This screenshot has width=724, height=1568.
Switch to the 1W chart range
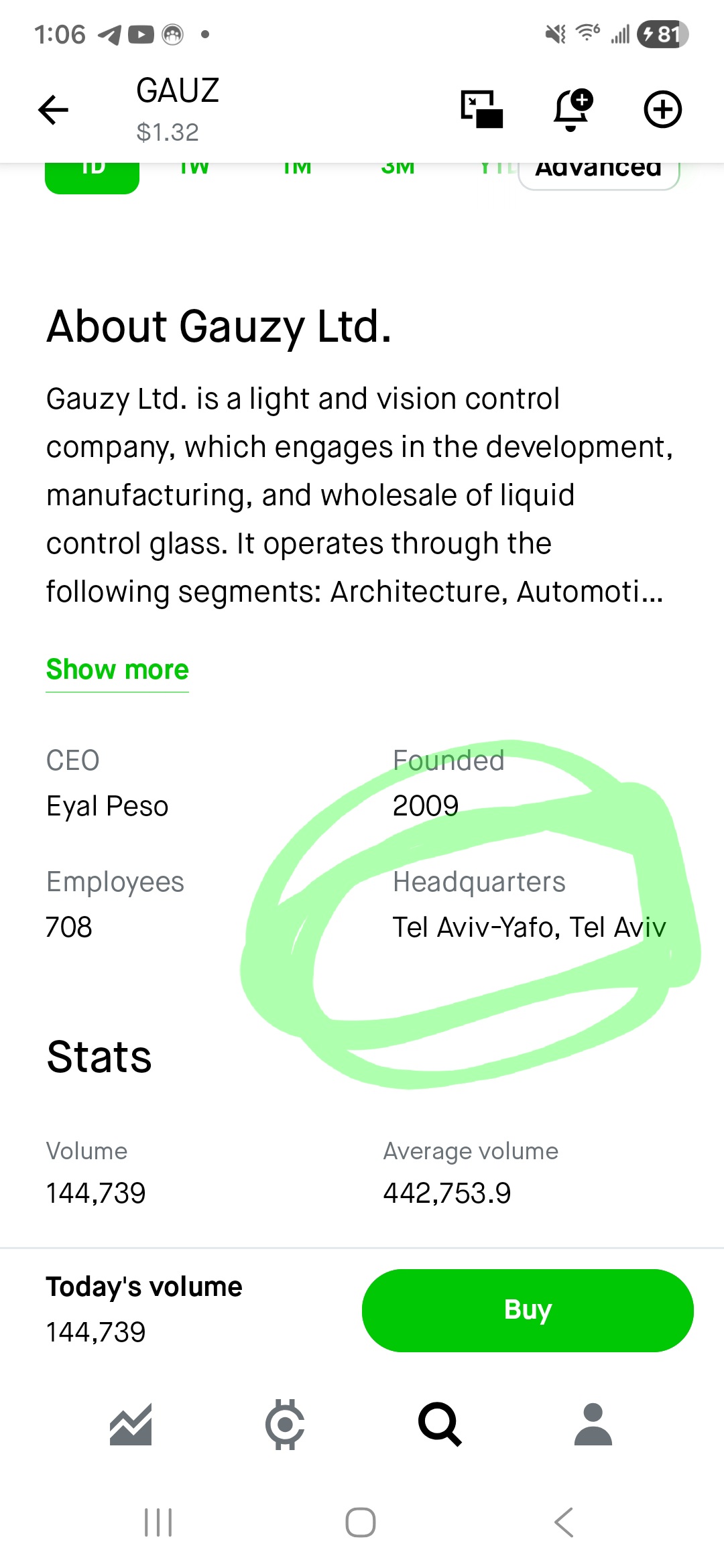pos(194,170)
